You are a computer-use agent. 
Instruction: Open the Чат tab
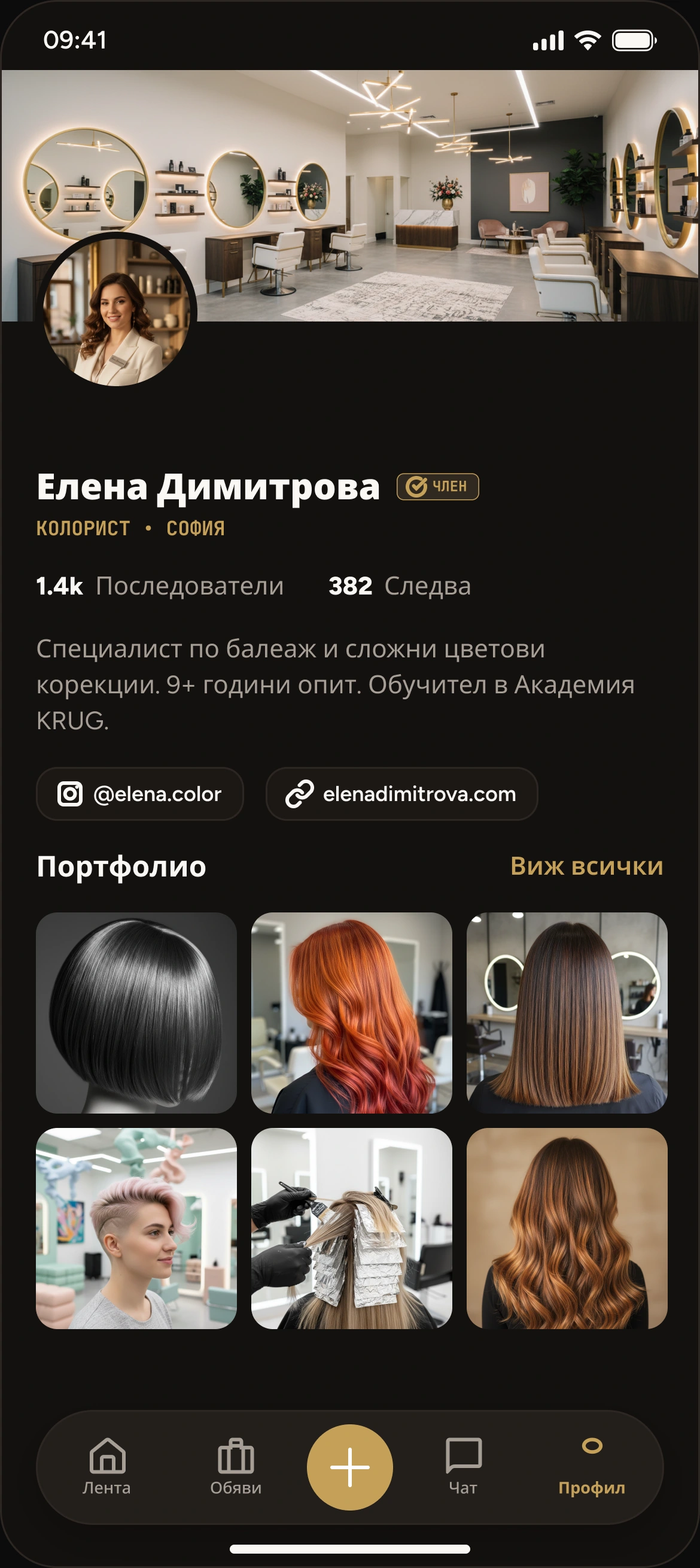pyautogui.click(x=464, y=1467)
